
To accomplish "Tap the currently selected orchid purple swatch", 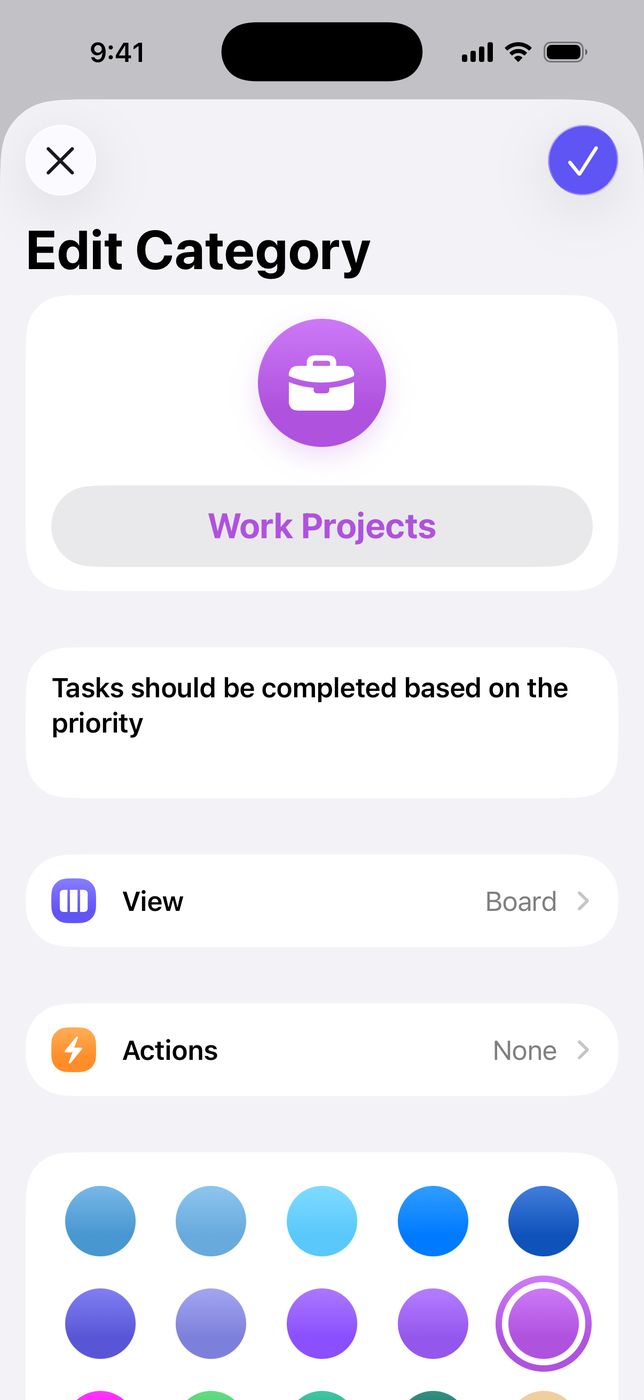I will coord(543,1323).
